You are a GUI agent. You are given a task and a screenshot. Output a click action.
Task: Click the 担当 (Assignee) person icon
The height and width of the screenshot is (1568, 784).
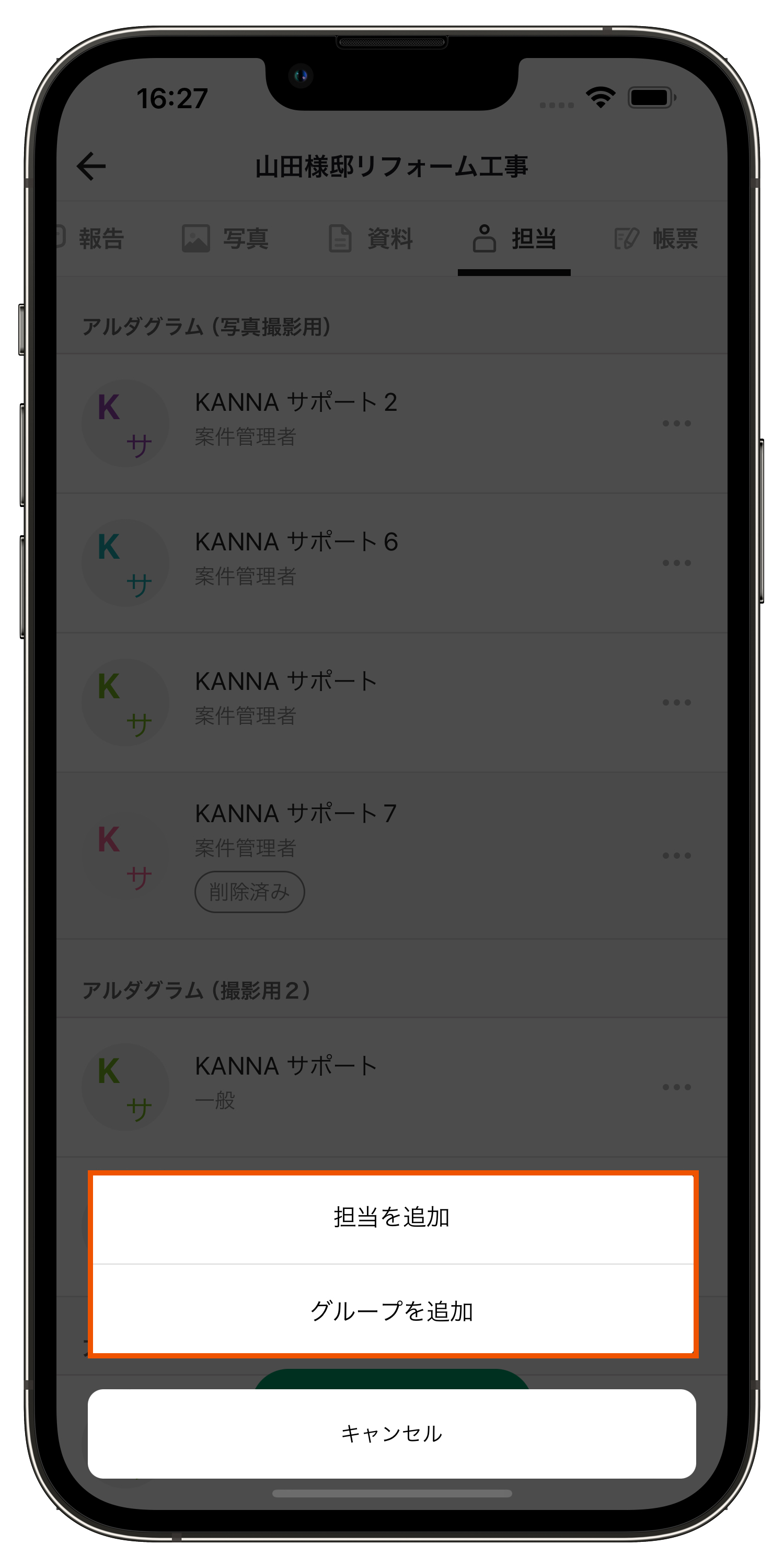[x=485, y=238]
